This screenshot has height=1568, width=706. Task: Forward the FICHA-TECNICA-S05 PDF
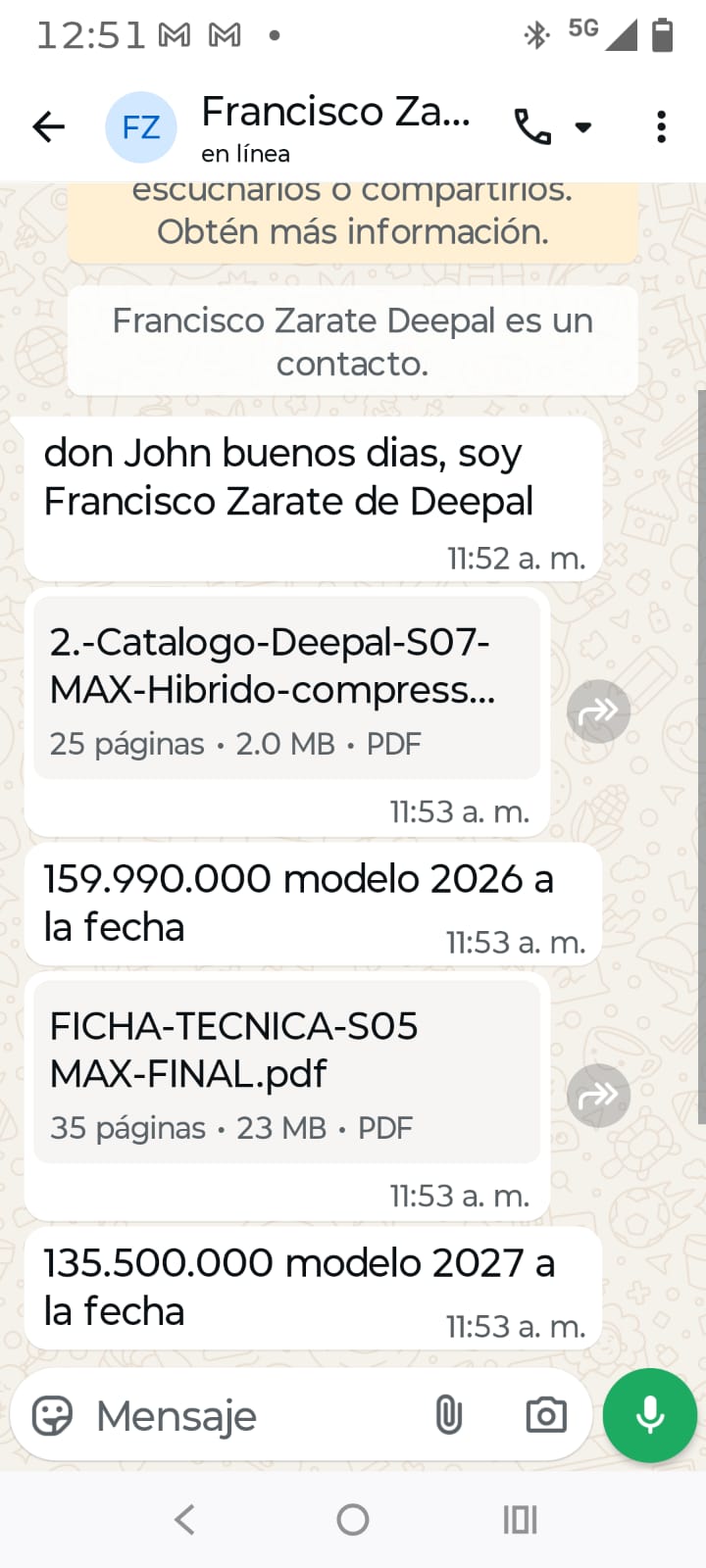[x=598, y=1095]
